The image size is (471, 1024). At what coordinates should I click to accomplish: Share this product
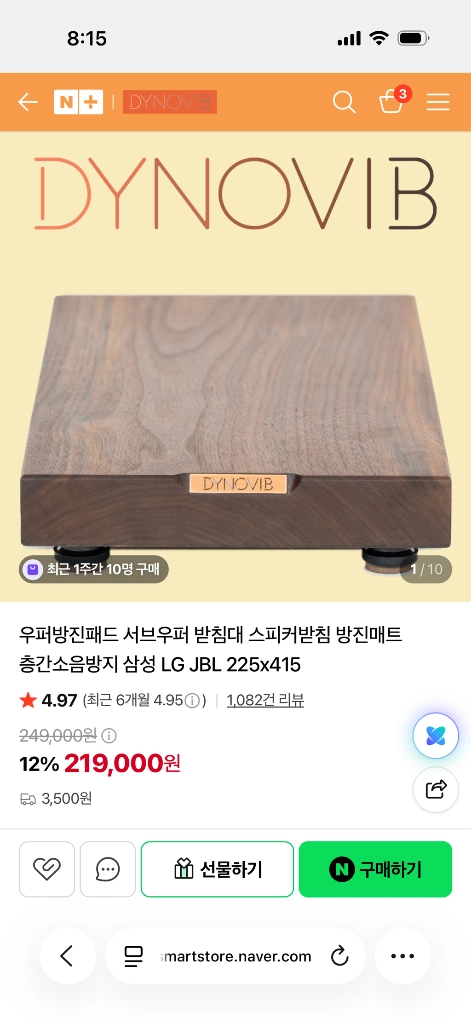coord(436,790)
